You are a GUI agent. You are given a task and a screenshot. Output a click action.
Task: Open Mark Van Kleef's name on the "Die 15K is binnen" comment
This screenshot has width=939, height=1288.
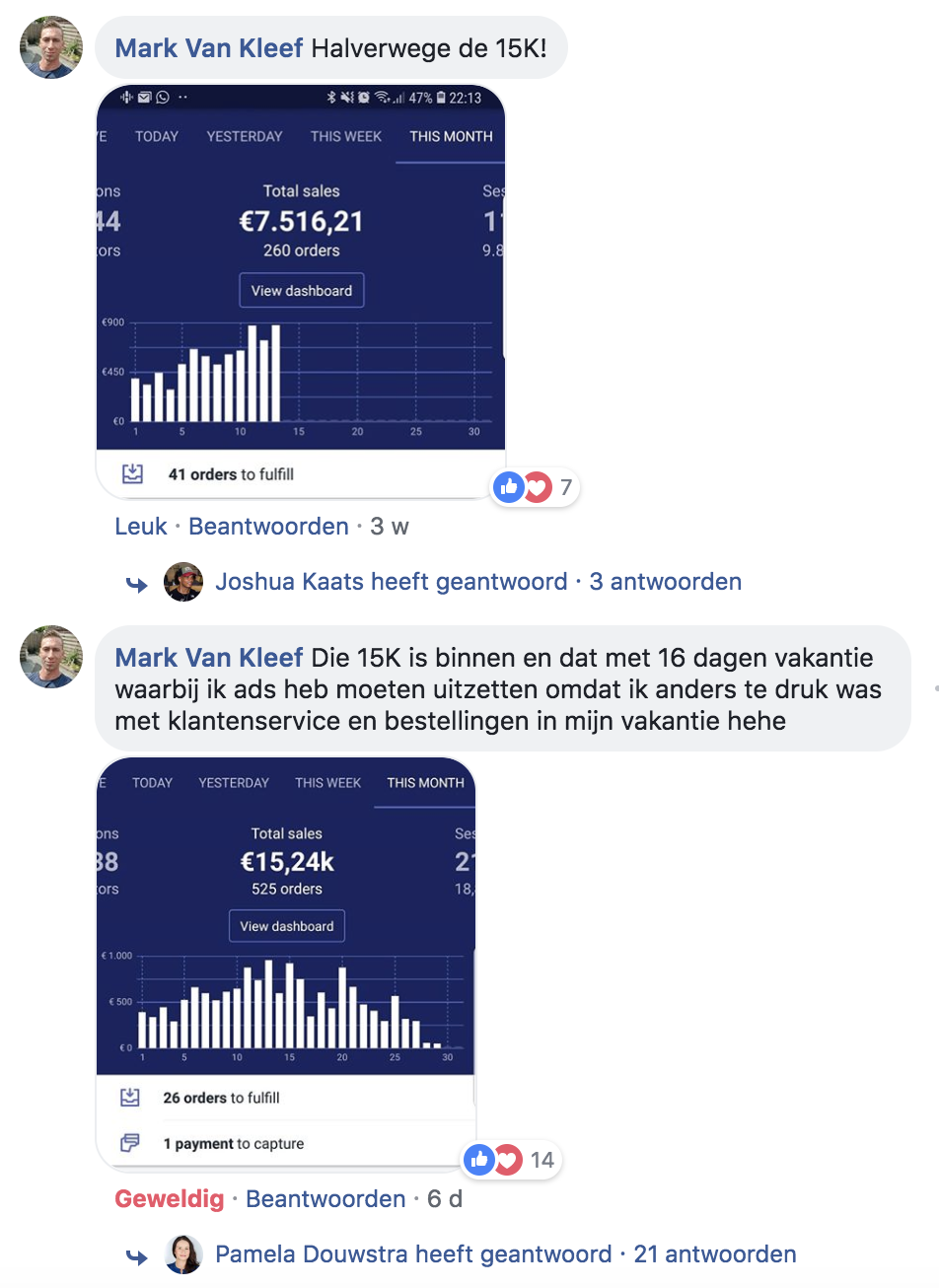point(208,658)
